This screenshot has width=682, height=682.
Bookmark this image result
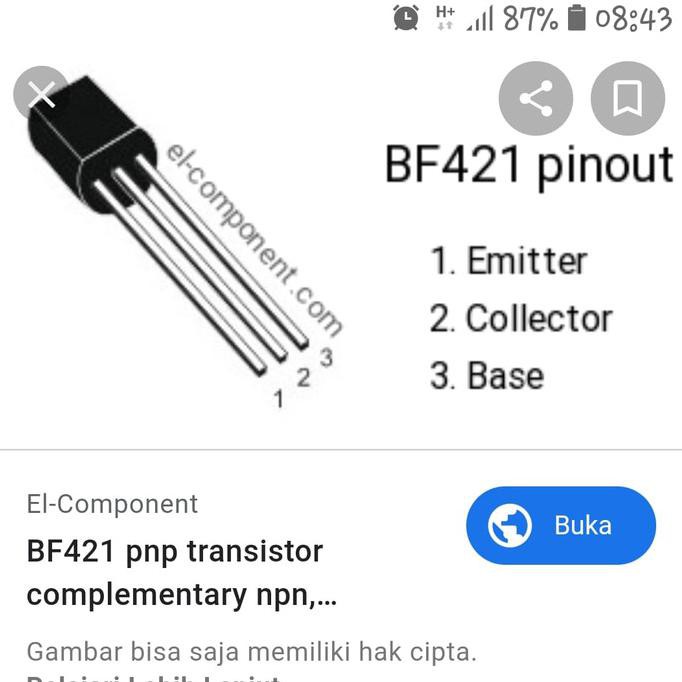[627, 98]
